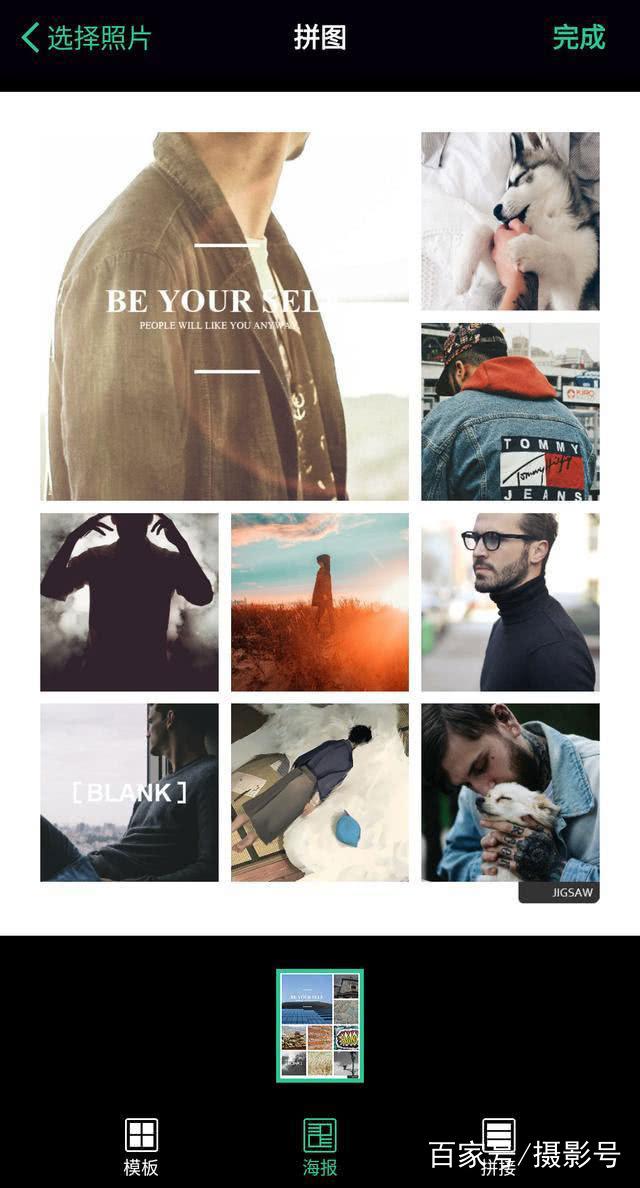Viewport: 640px width, 1188px height.
Task: Select the large BE YOURSELF photo cell
Action: coord(225,317)
